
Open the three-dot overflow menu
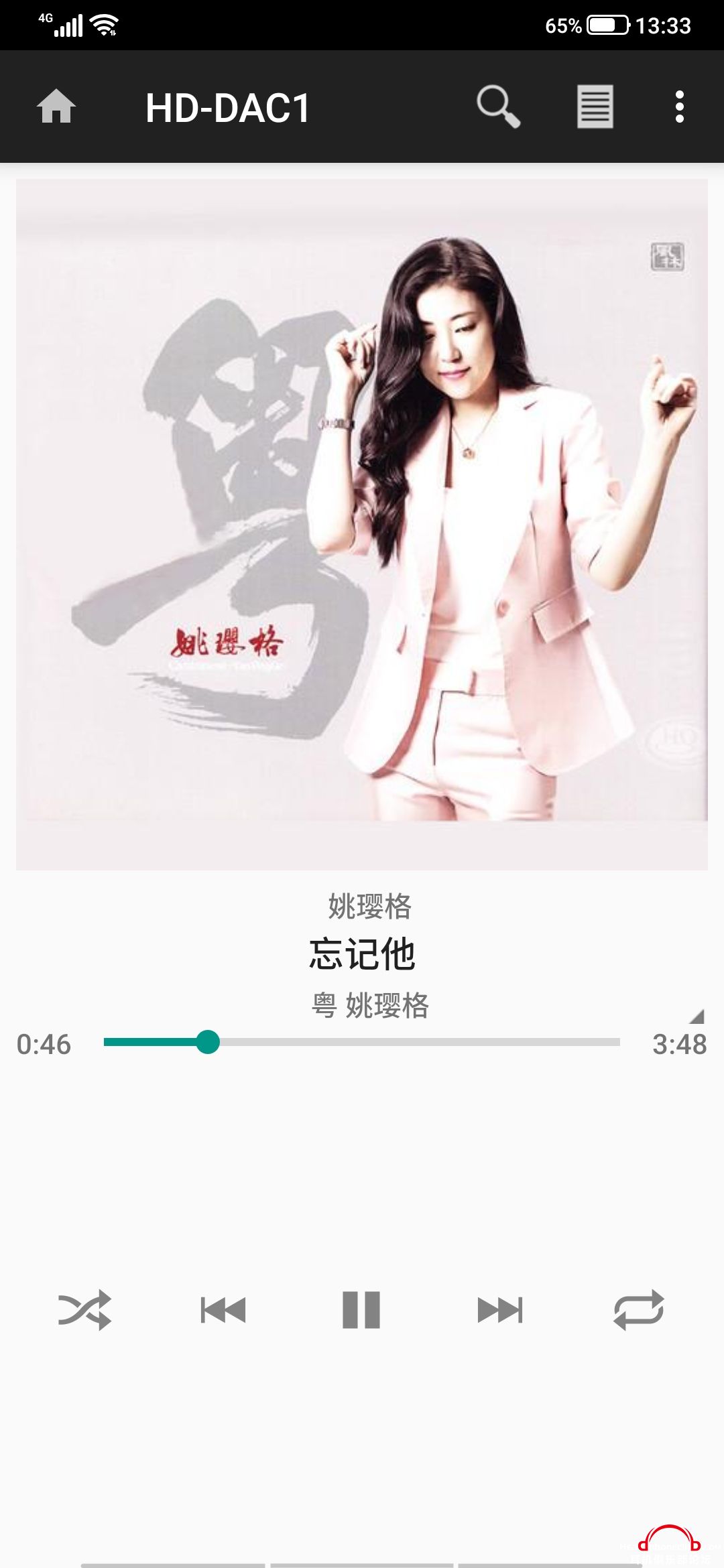[x=679, y=107]
